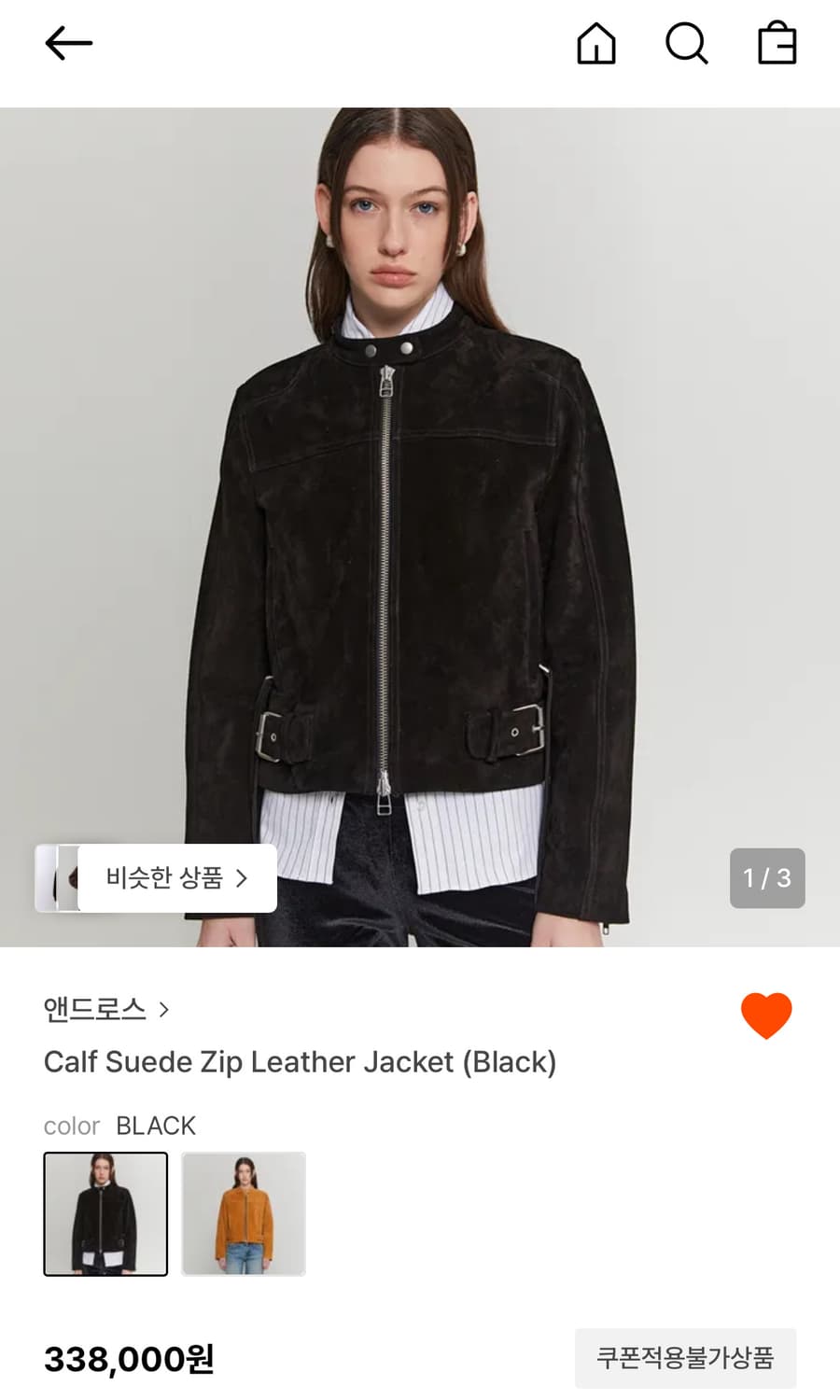The width and height of the screenshot is (840, 1400).
Task: Click the color label BLACK text
Action: [x=154, y=1126]
